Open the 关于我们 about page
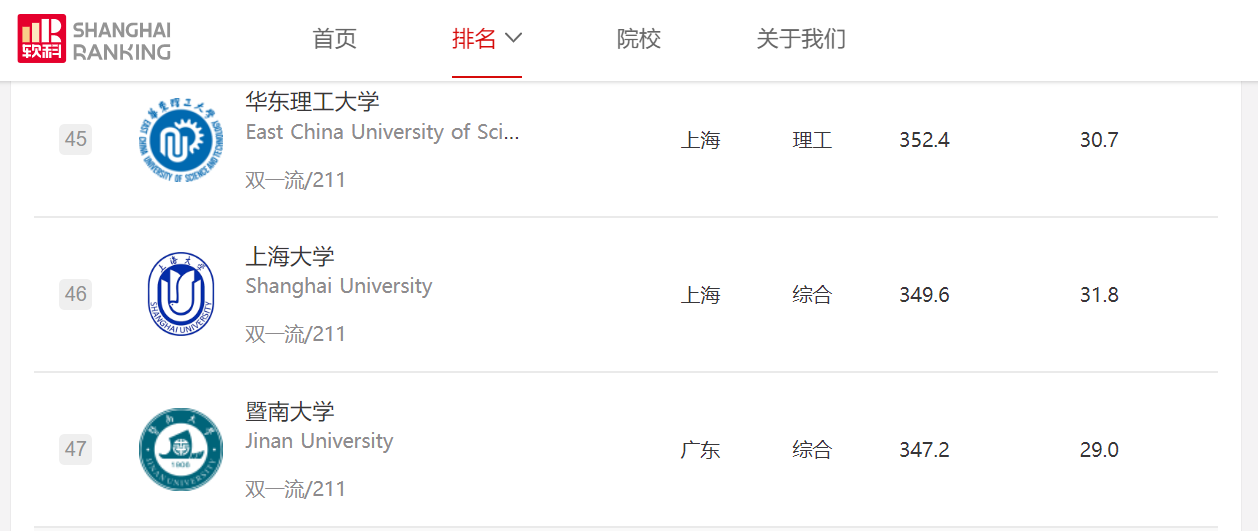The height and width of the screenshot is (531, 1258). 801,39
